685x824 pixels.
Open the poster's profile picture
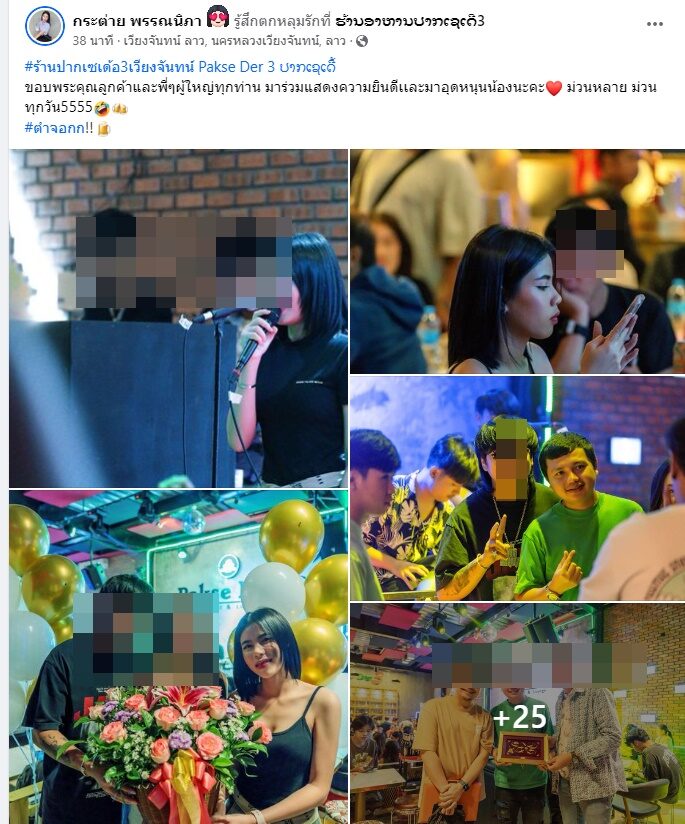[x=45, y=26]
